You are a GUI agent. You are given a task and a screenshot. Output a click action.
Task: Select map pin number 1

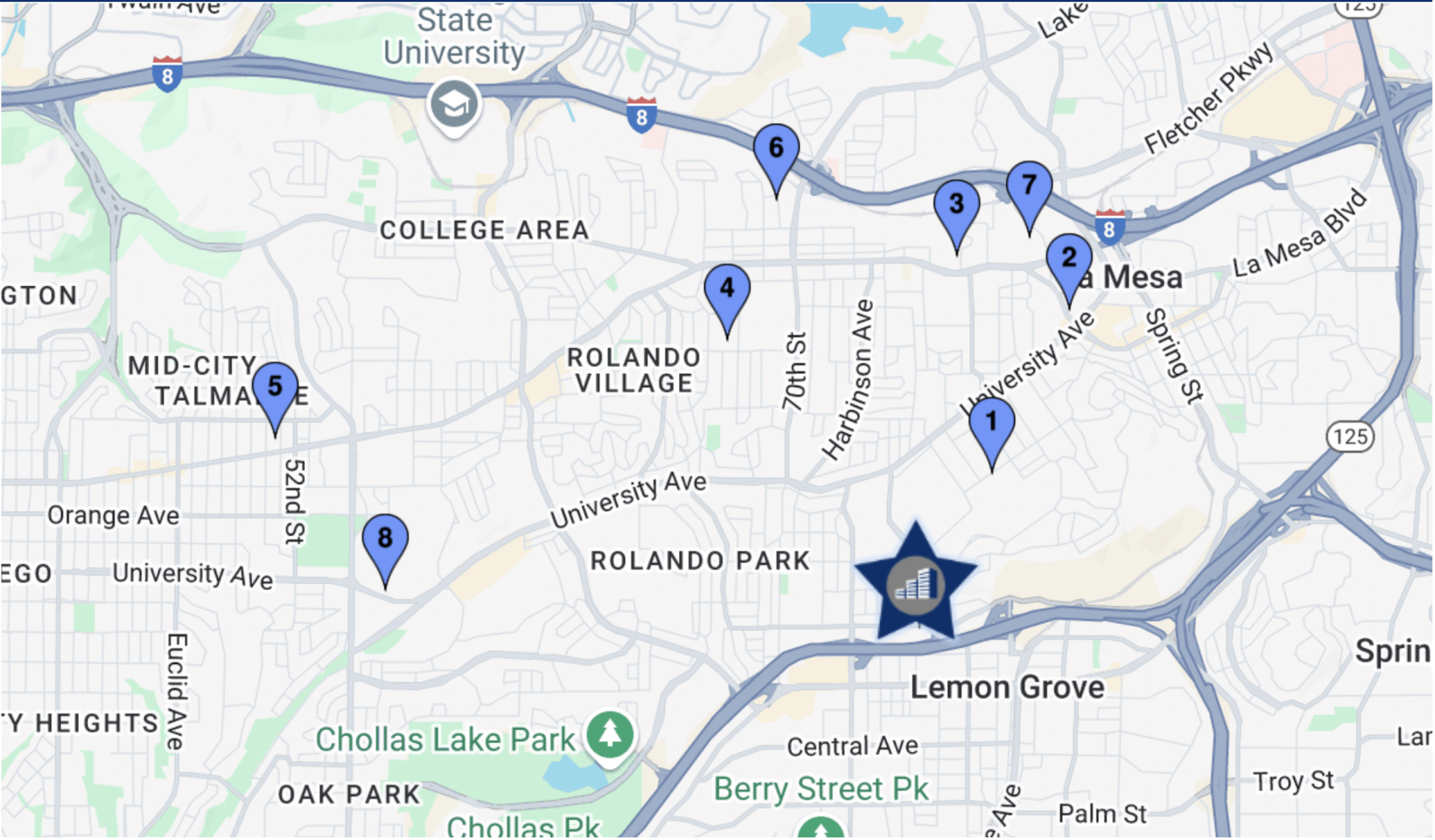click(x=991, y=424)
